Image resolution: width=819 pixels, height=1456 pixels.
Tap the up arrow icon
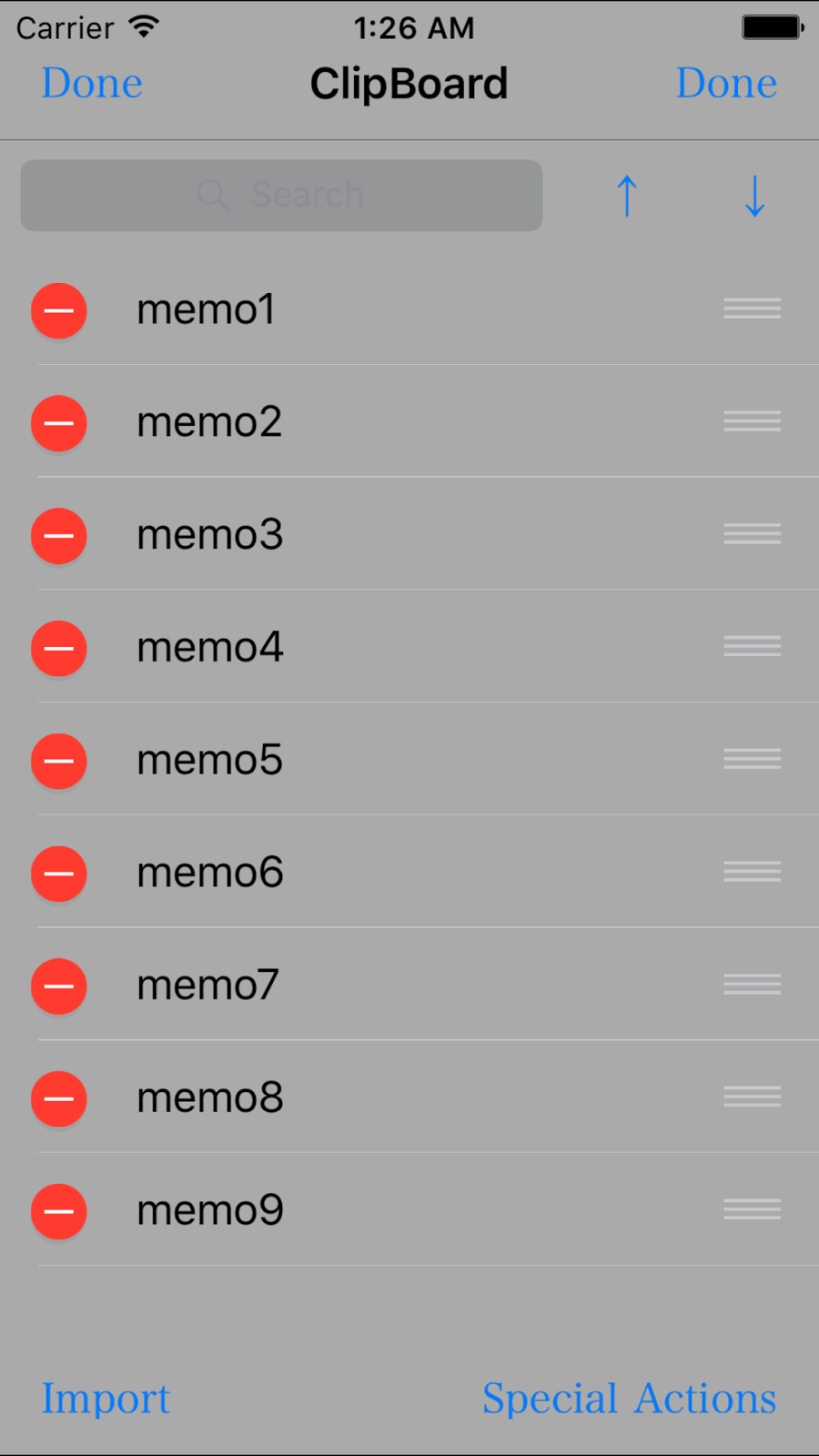(626, 196)
